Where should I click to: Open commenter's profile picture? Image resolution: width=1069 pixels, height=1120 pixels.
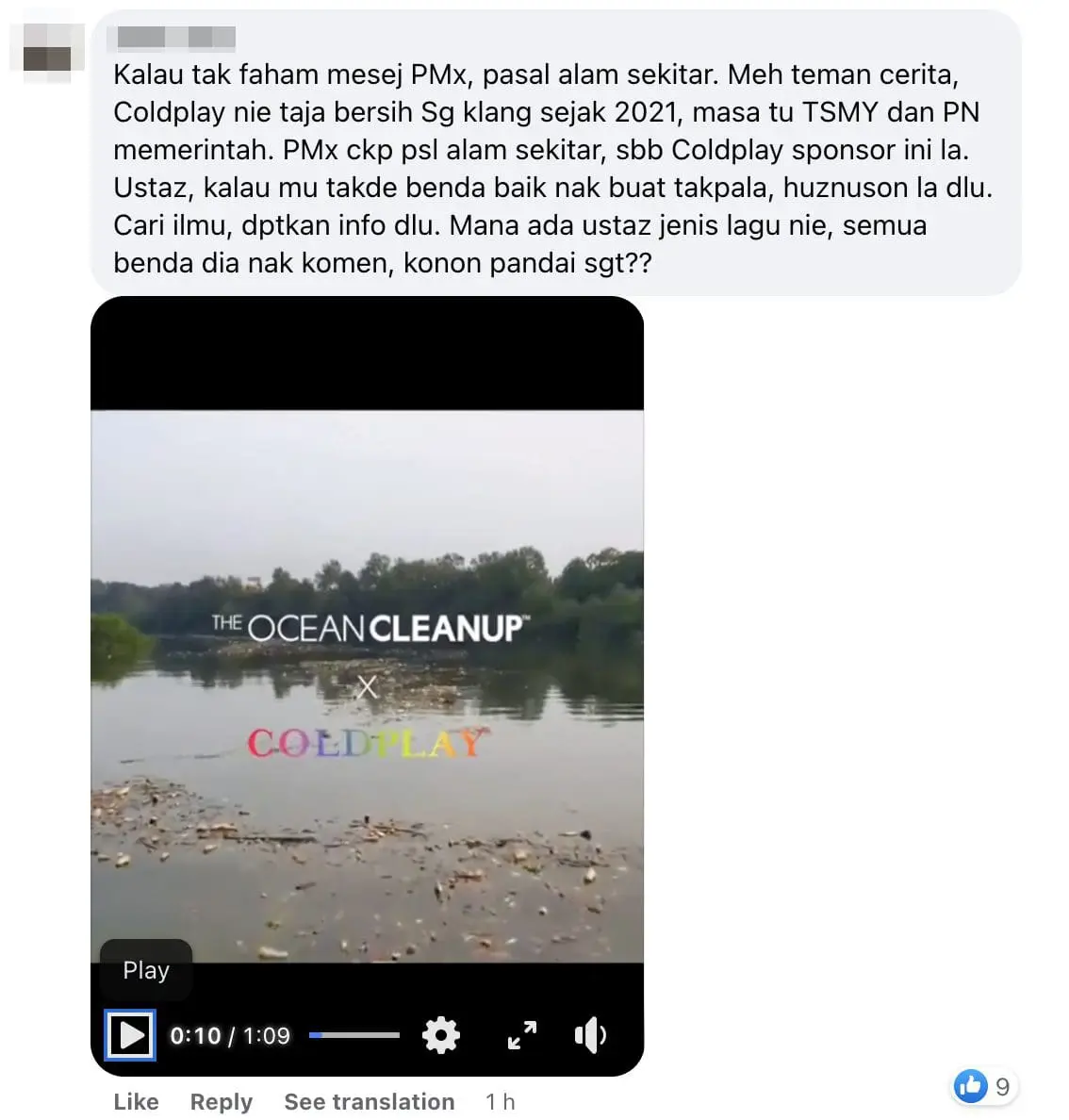point(47,47)
